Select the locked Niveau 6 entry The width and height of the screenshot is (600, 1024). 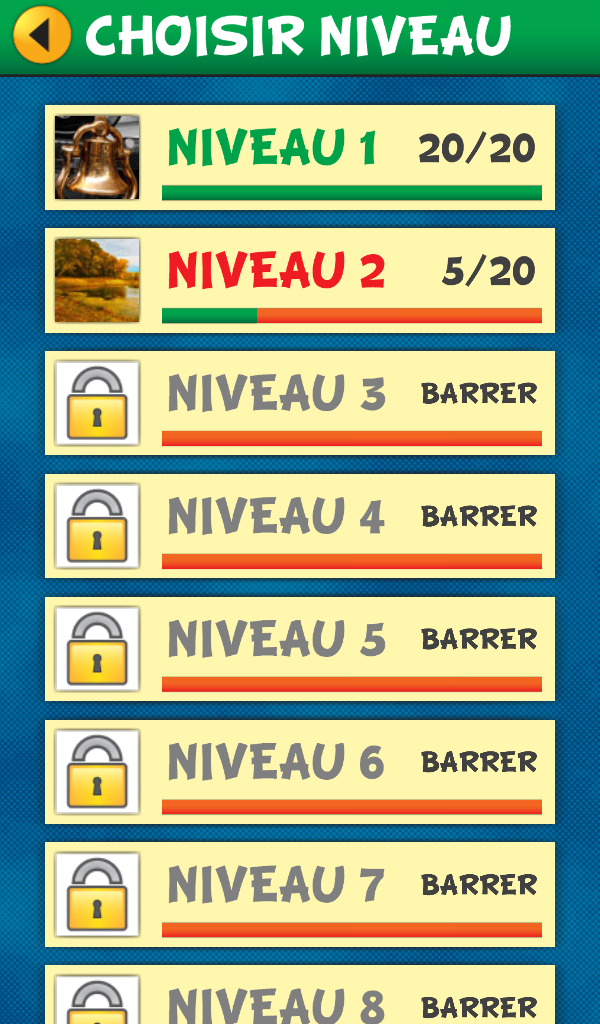(300, 772)
